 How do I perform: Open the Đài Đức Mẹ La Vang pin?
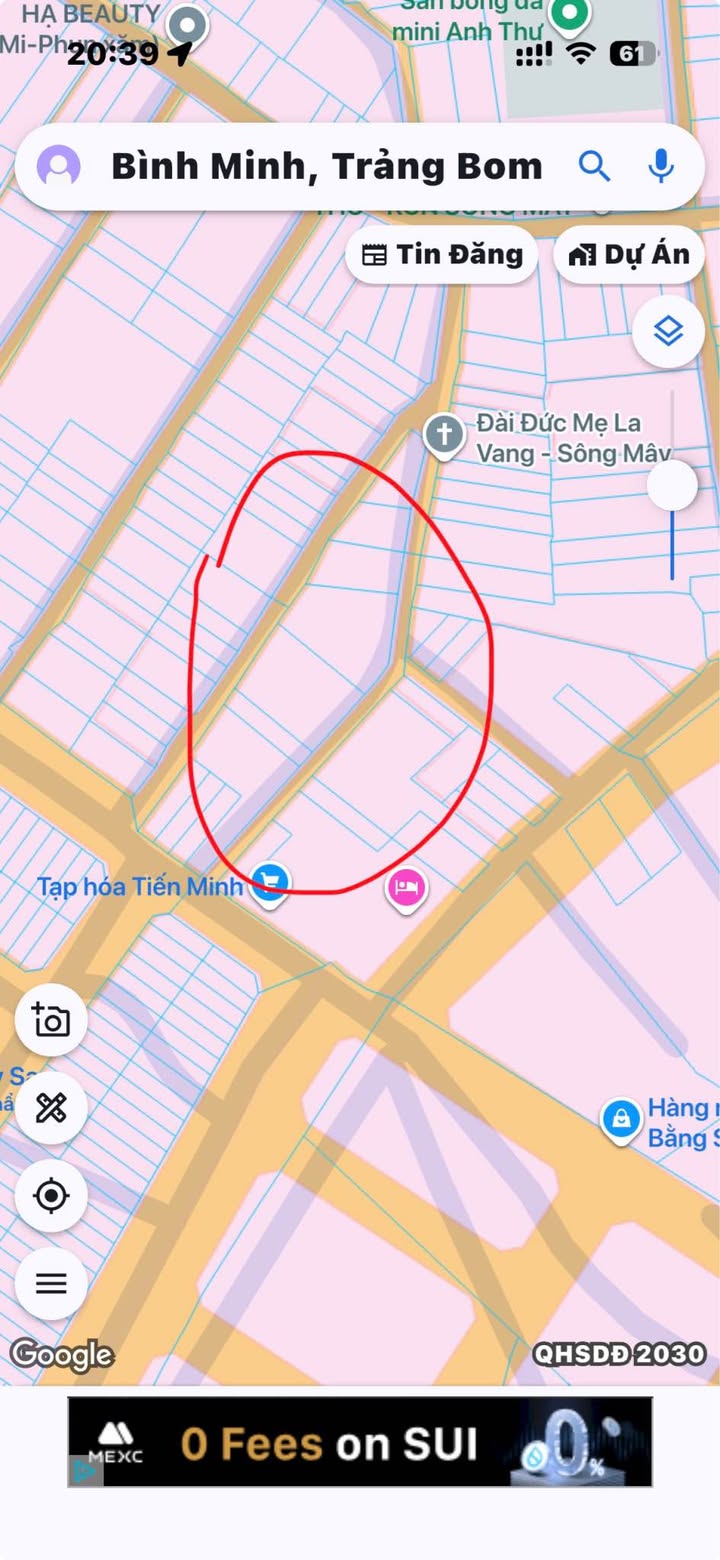pos(443,436)
